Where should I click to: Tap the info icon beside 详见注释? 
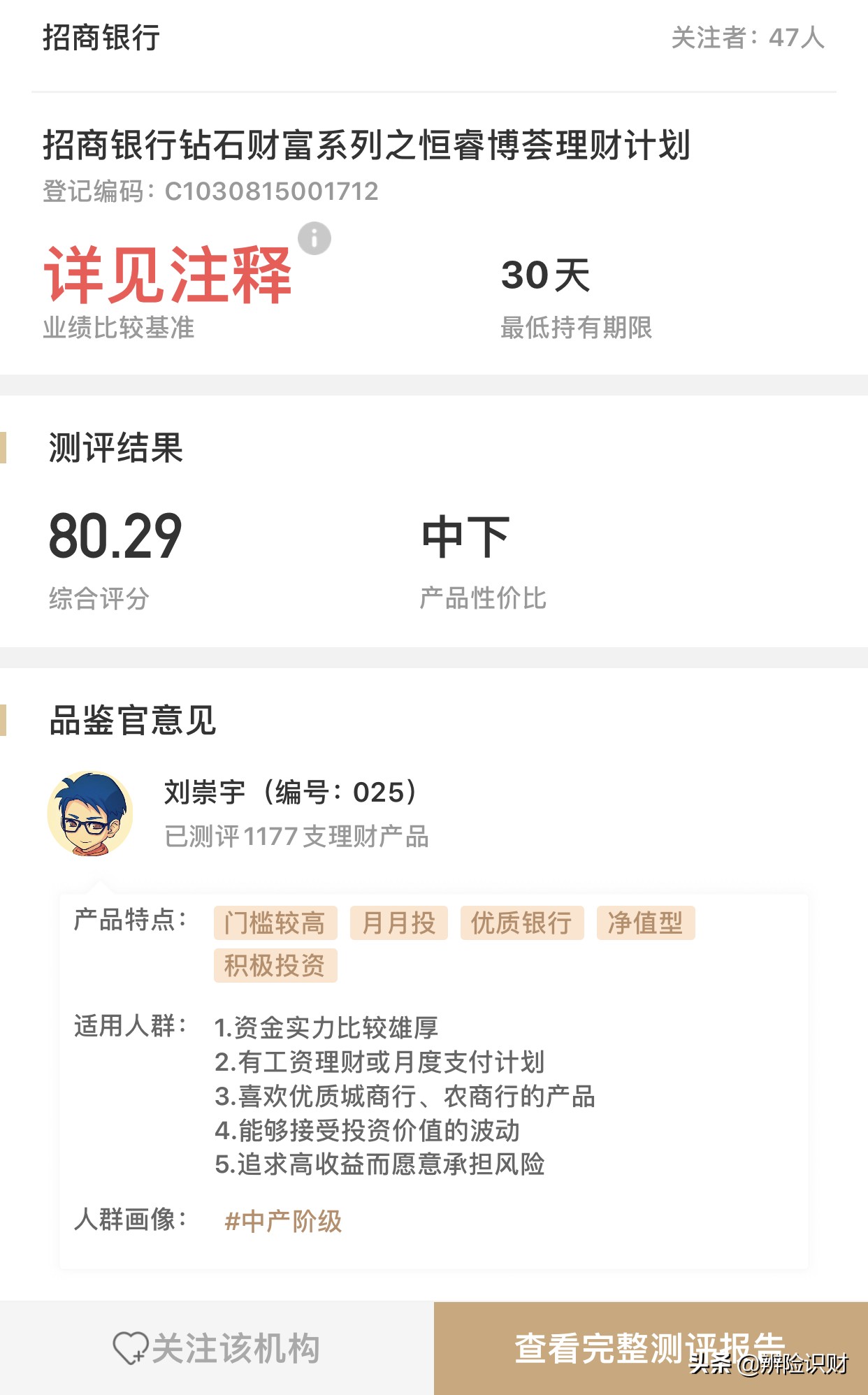click(314, 238)
